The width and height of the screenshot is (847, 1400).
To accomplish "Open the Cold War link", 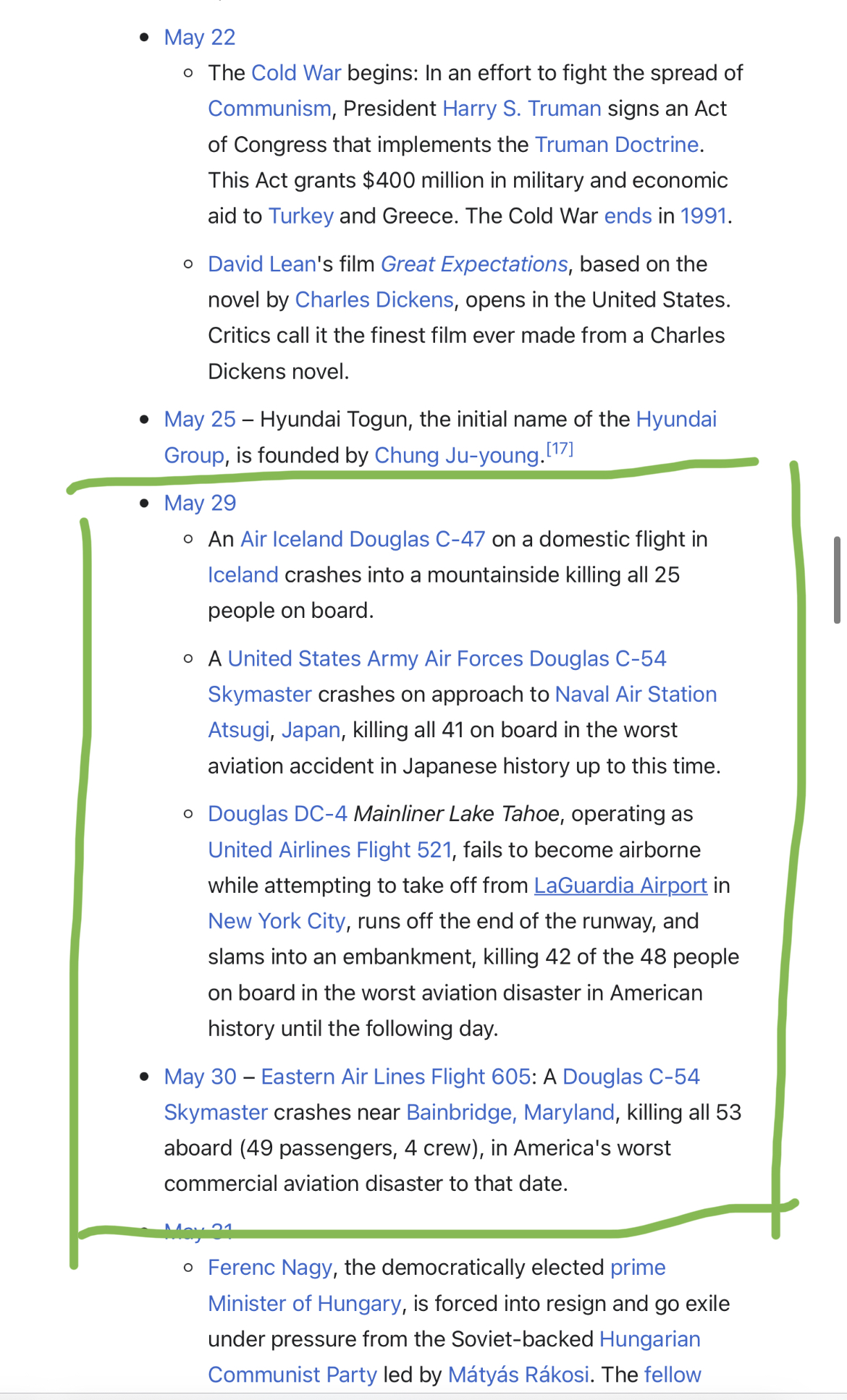I will 296,73.
